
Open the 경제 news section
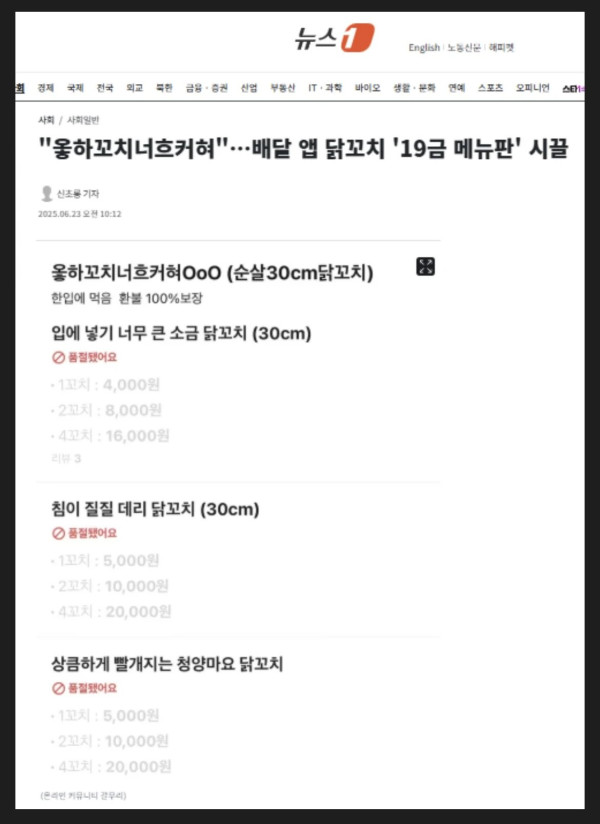point(45,88)
